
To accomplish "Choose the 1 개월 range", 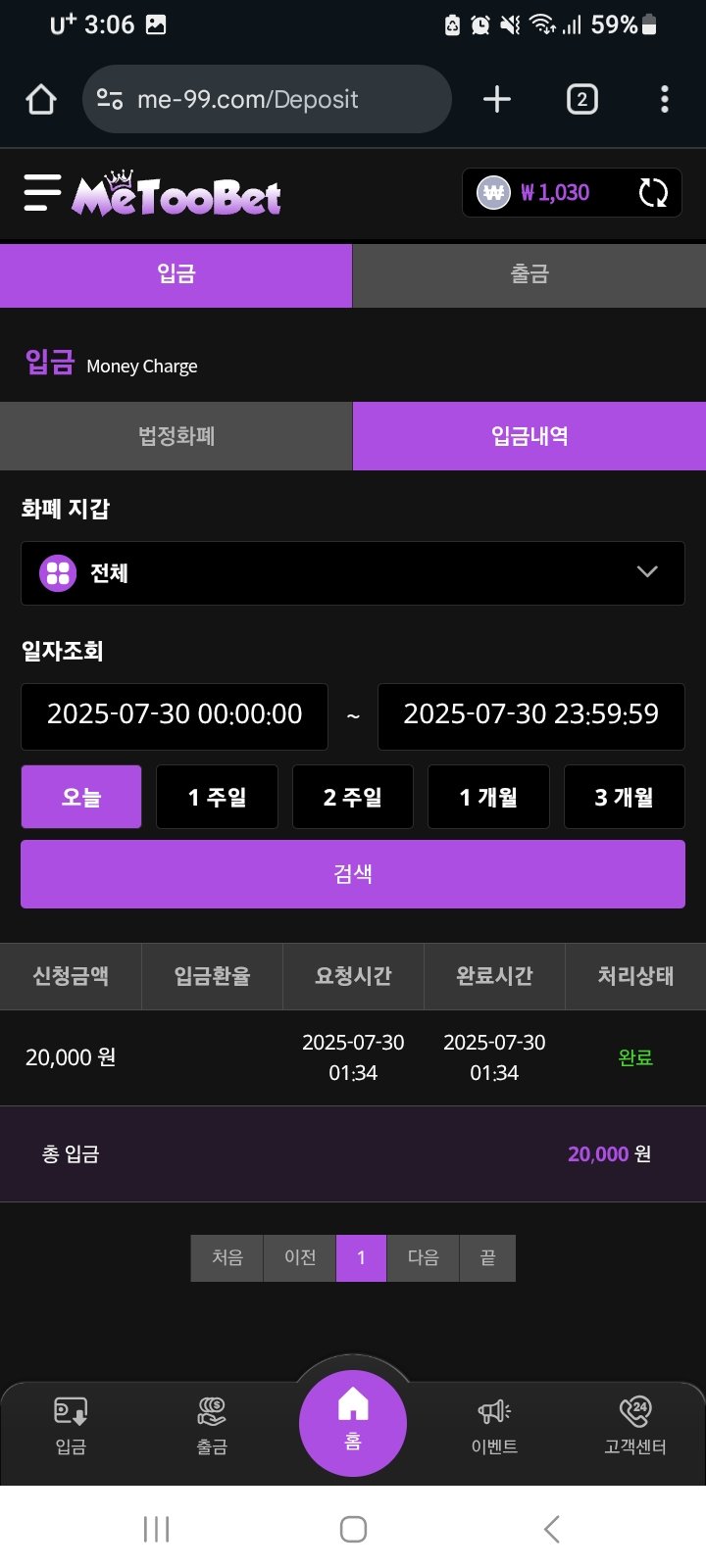I will (x=488, y=797).
